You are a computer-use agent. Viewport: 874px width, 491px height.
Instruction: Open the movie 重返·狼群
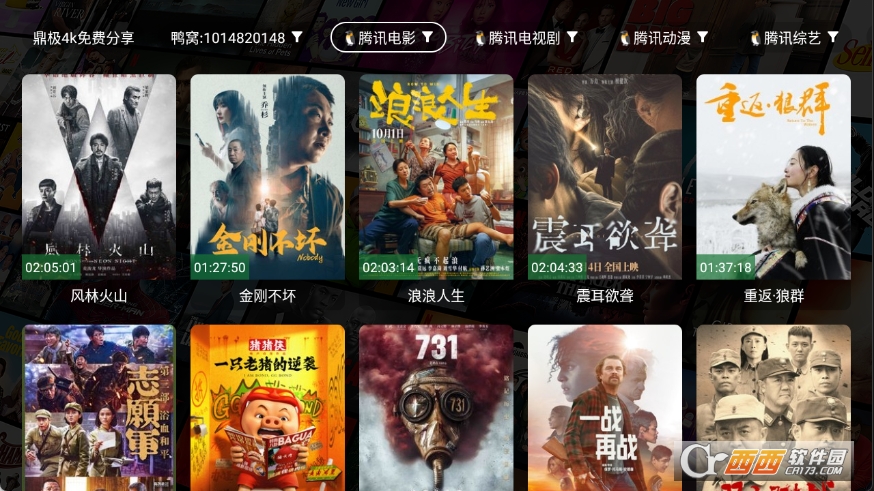pos(773,178)
